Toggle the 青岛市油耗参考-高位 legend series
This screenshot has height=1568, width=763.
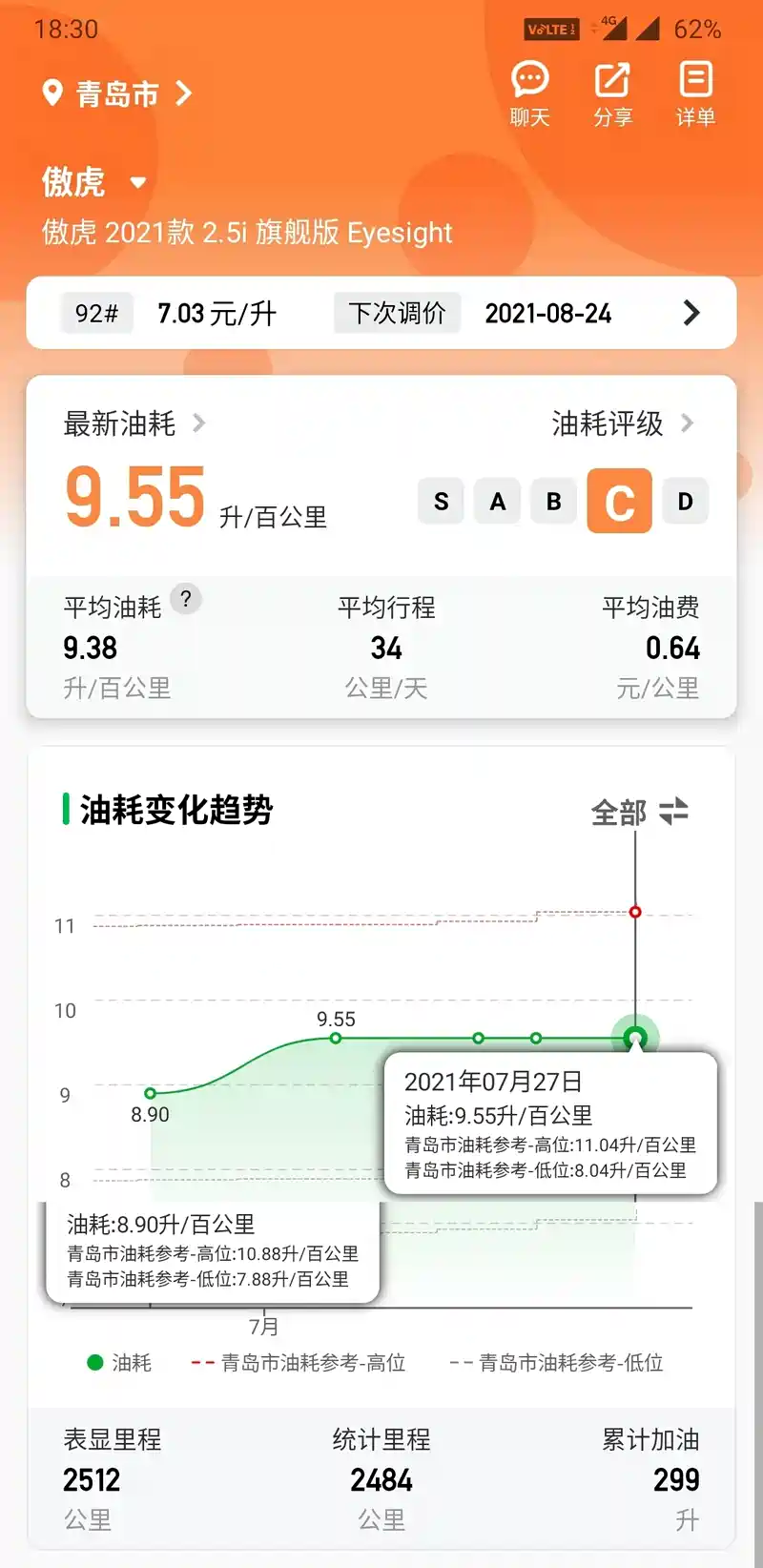click(x=299, y=1363)
